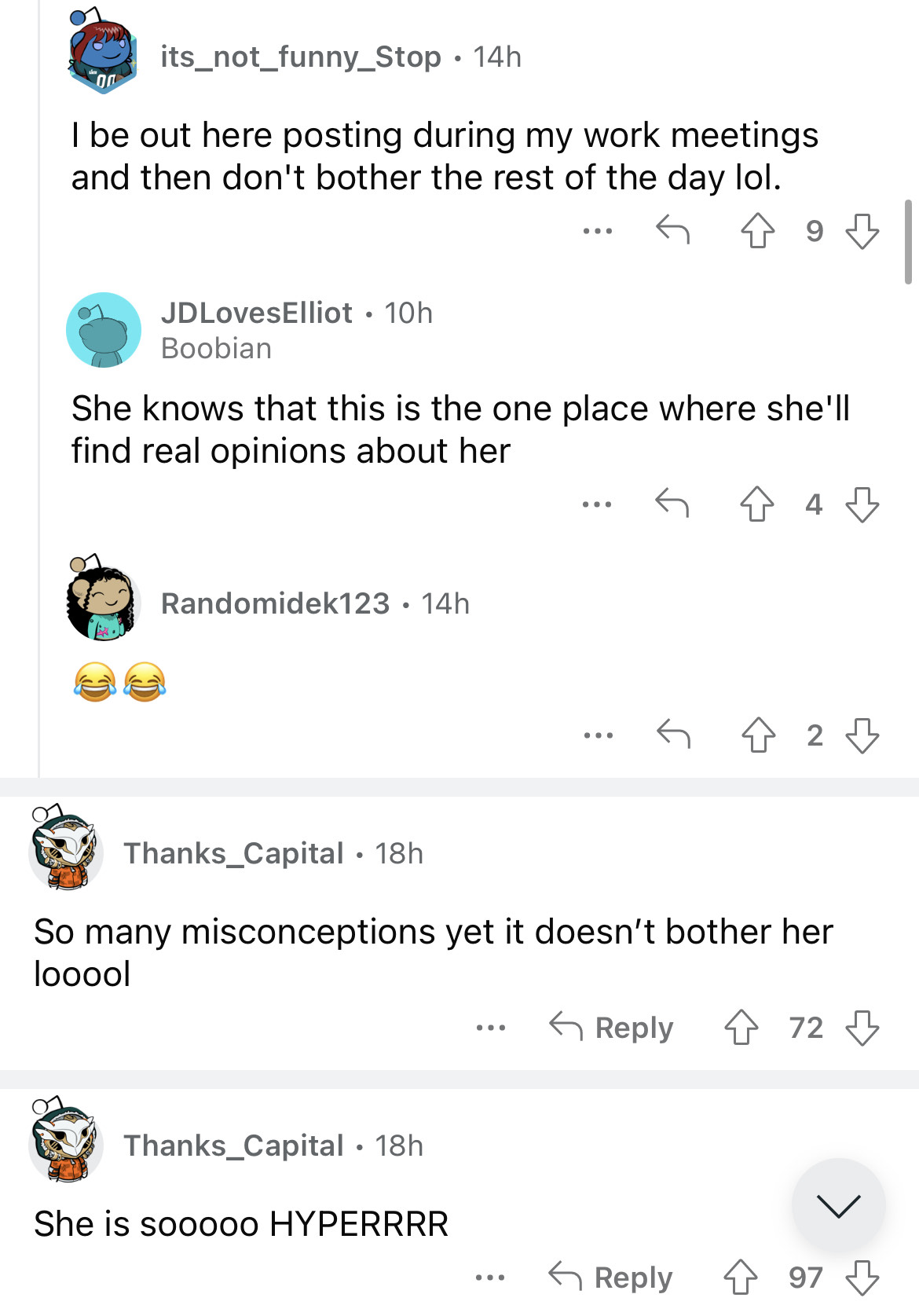
Task: Upvote JDLovesElliot's comment
Action: click(x=757, y=504)
